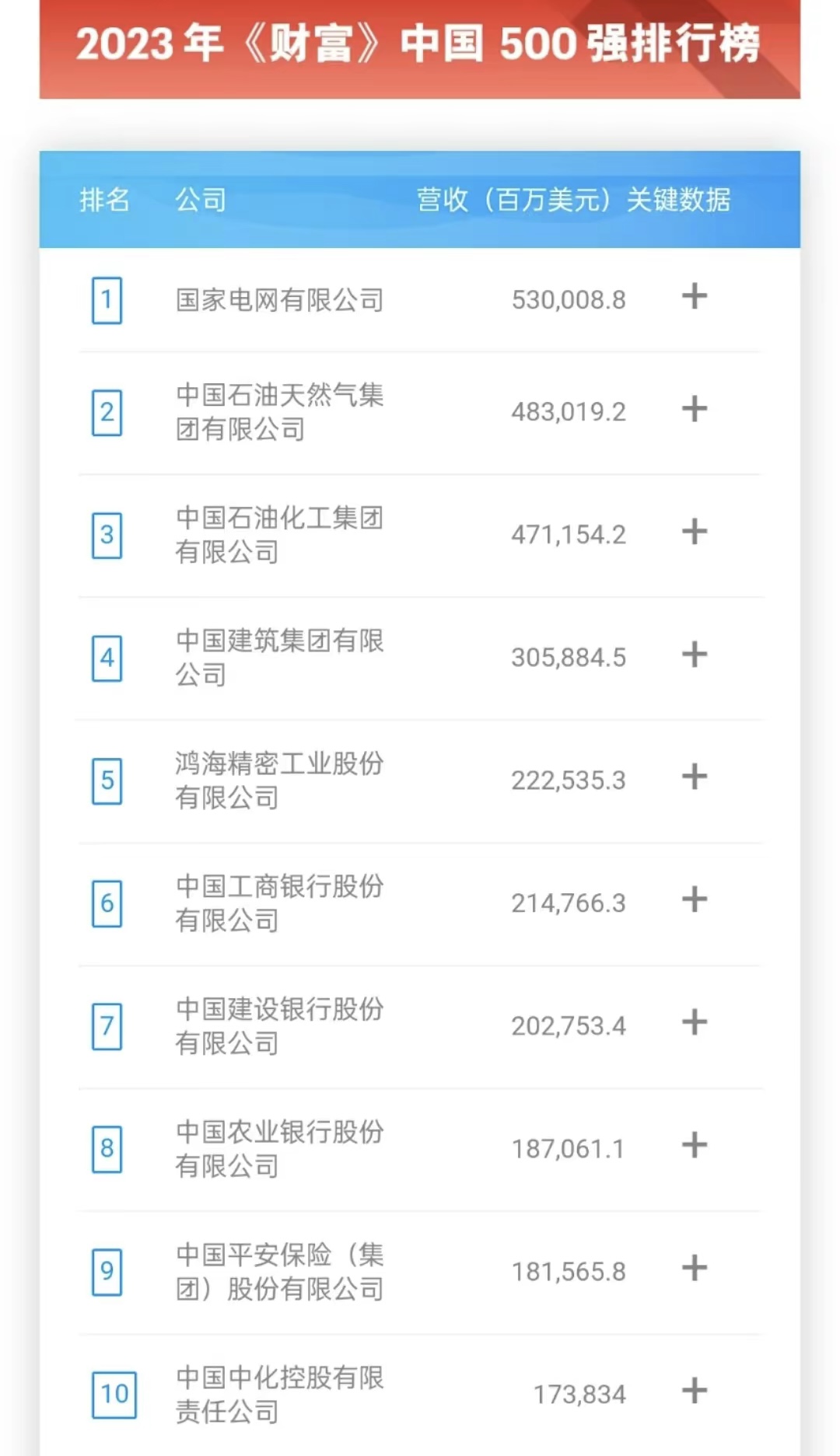Open the 中国工商银行股份有限公司 company entry
Image resolution: width=840 pixels, height=1456 pixels.
coord(280,902)
